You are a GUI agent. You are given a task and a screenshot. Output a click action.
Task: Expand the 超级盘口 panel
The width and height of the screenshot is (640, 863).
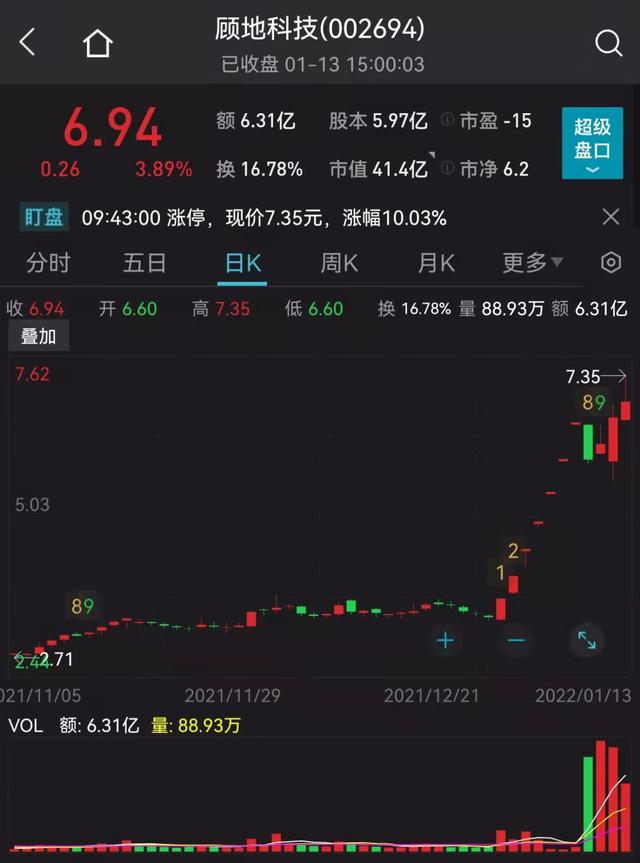(x=592, y=143)
